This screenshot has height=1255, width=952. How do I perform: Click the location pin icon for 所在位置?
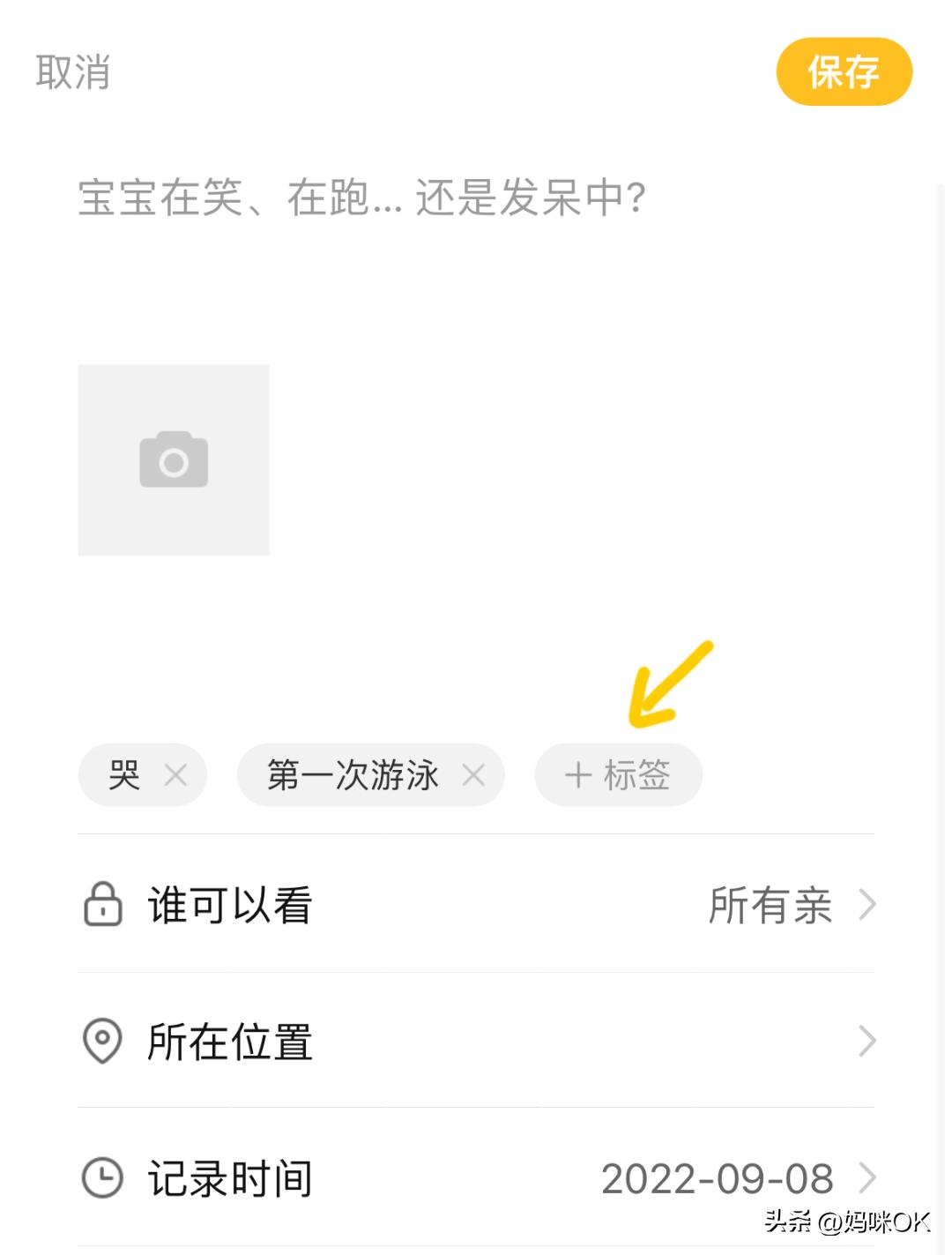[x=101, y=1042]
